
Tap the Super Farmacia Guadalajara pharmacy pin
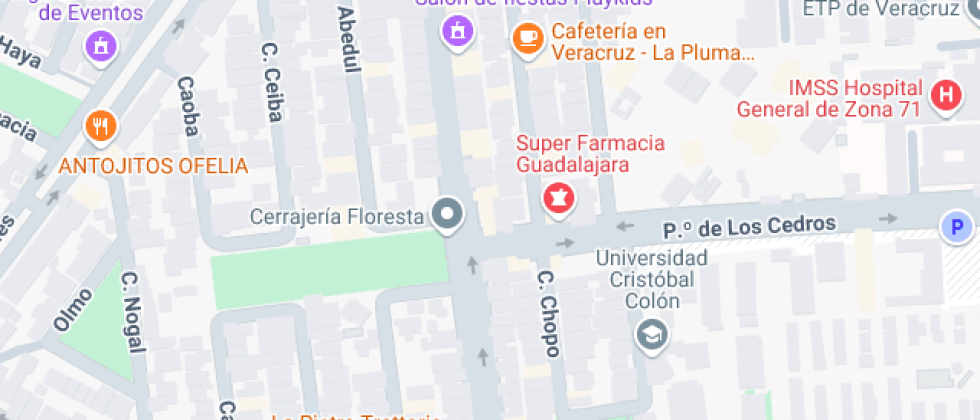pos(559,197)
